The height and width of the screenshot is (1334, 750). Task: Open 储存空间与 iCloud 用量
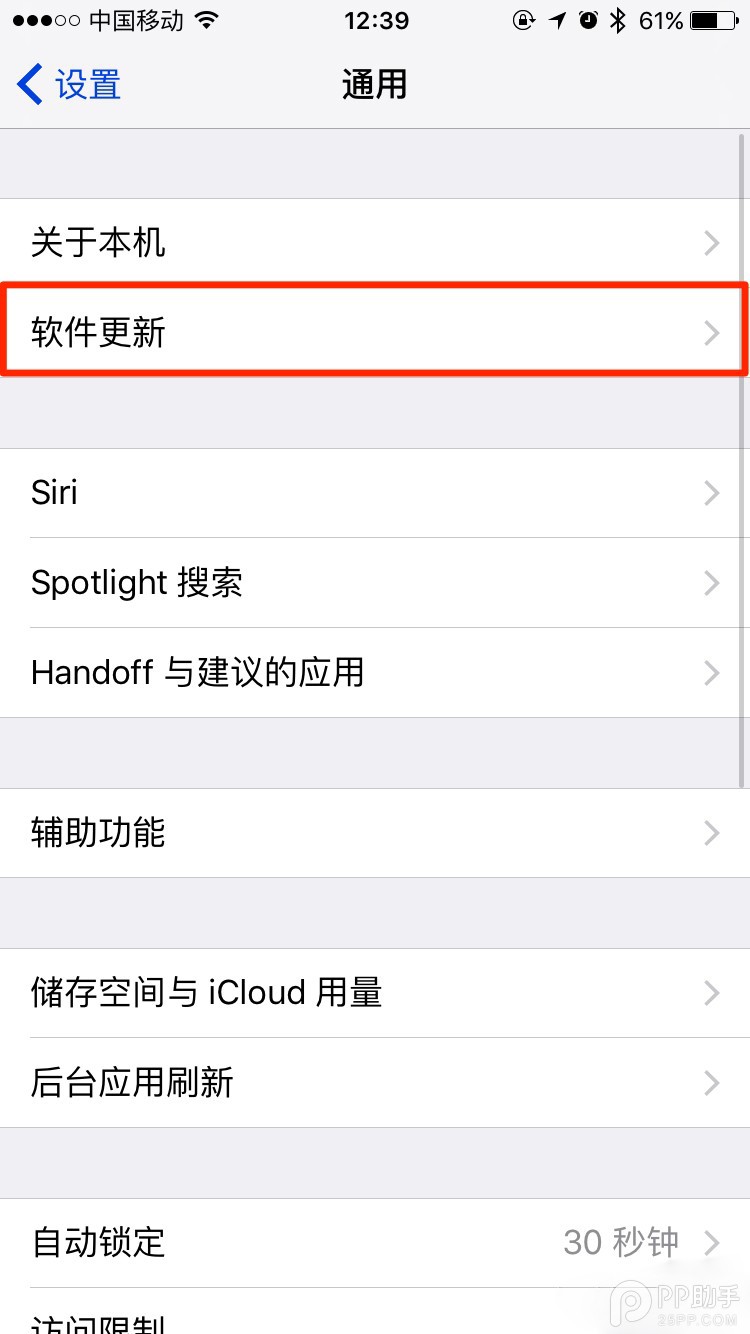click(x=375, y=993)
